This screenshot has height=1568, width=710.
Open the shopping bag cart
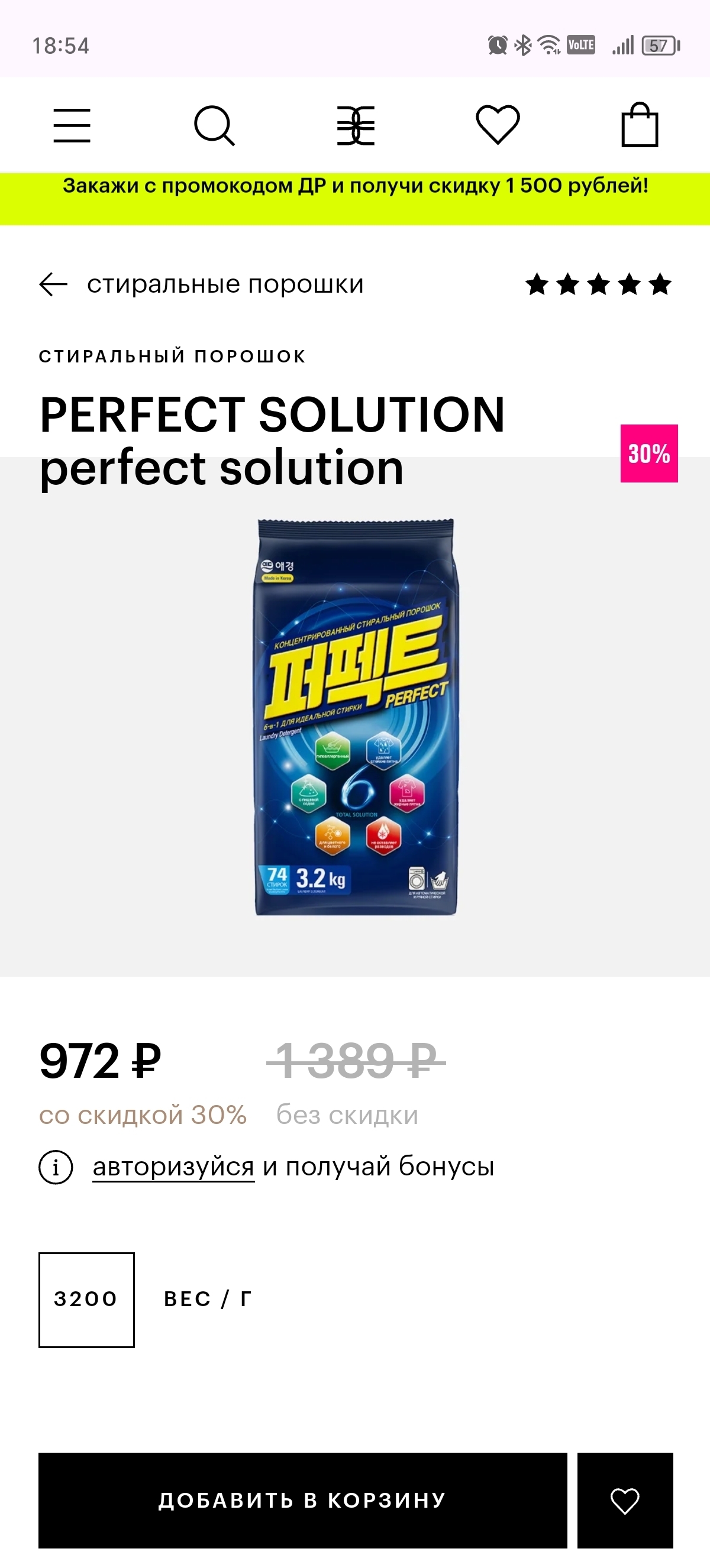[x=640, y=125]
